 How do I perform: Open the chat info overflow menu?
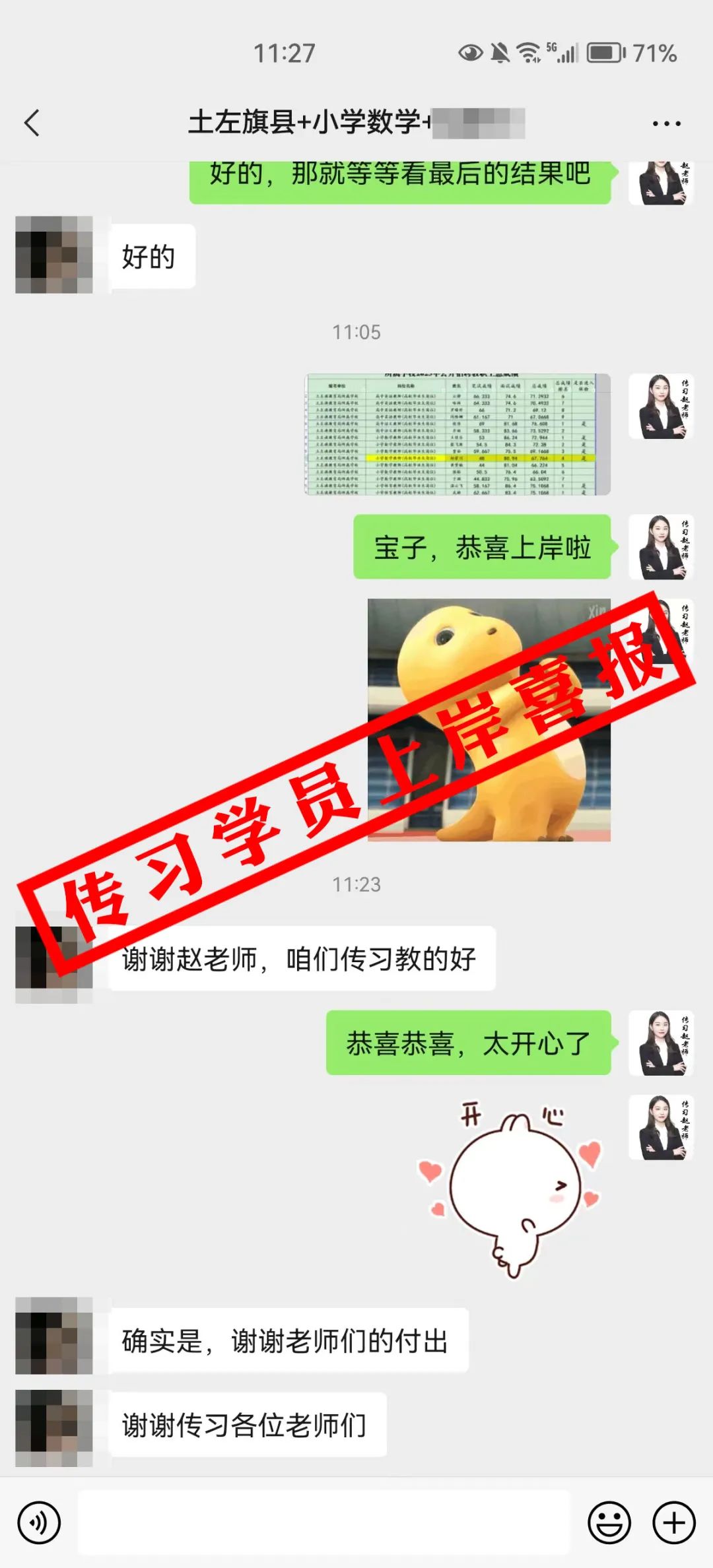pos(666,123)
